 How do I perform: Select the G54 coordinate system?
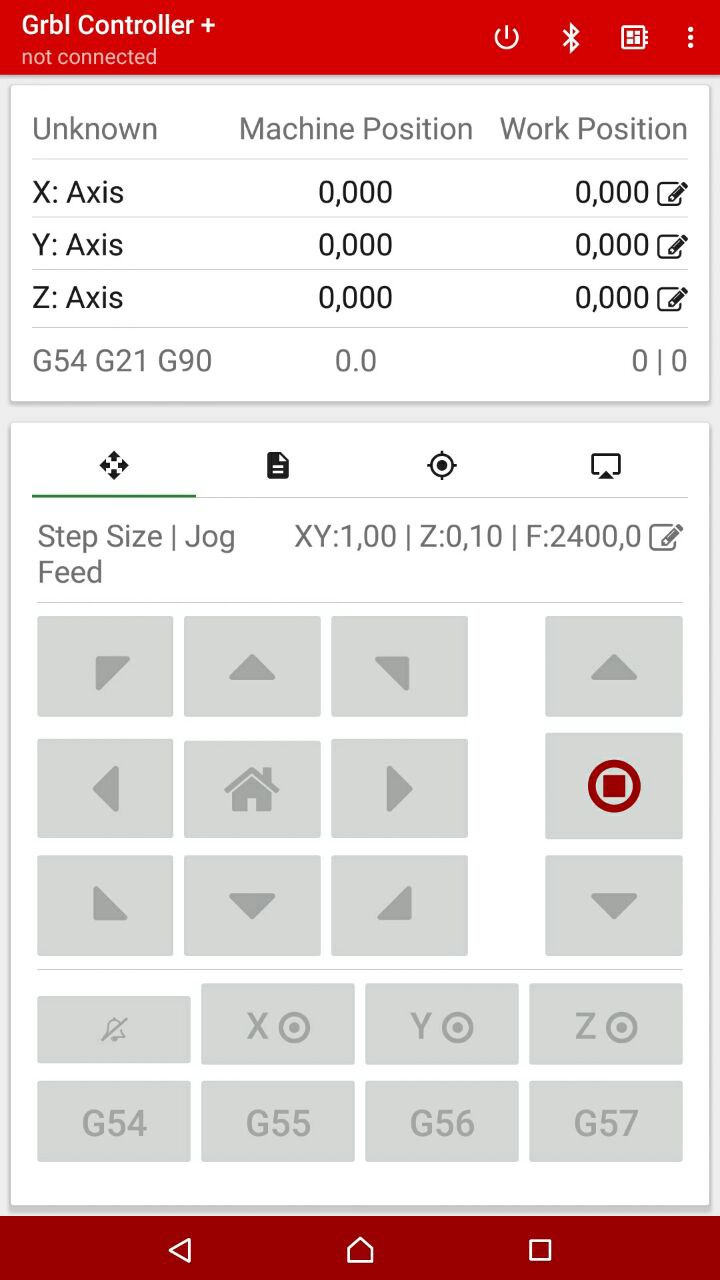point(114,1122)
